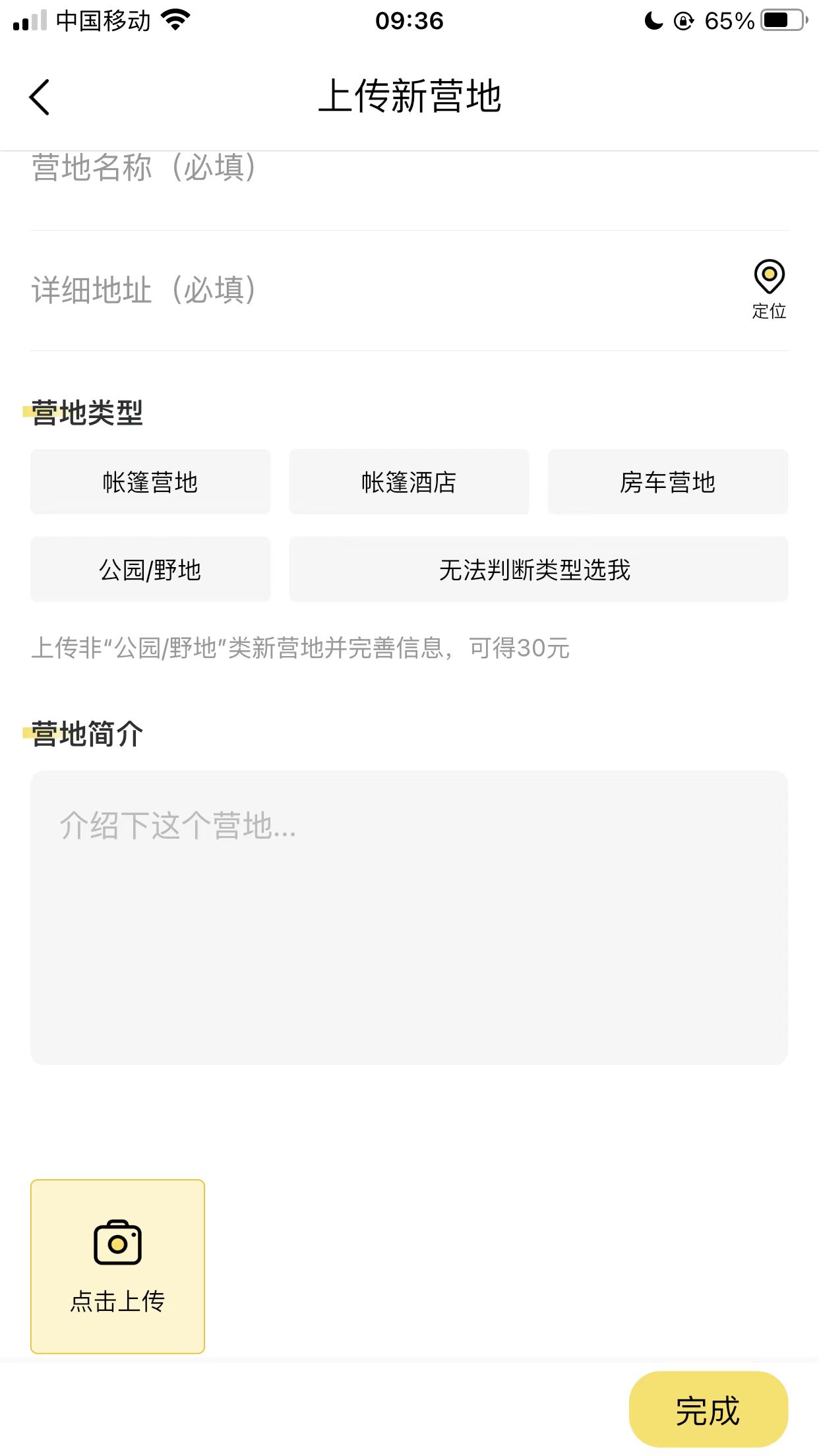Use 定位 to locate the address
This screenshot has width=819, height=1456.
pyautogui.click(x=769, y=289)
